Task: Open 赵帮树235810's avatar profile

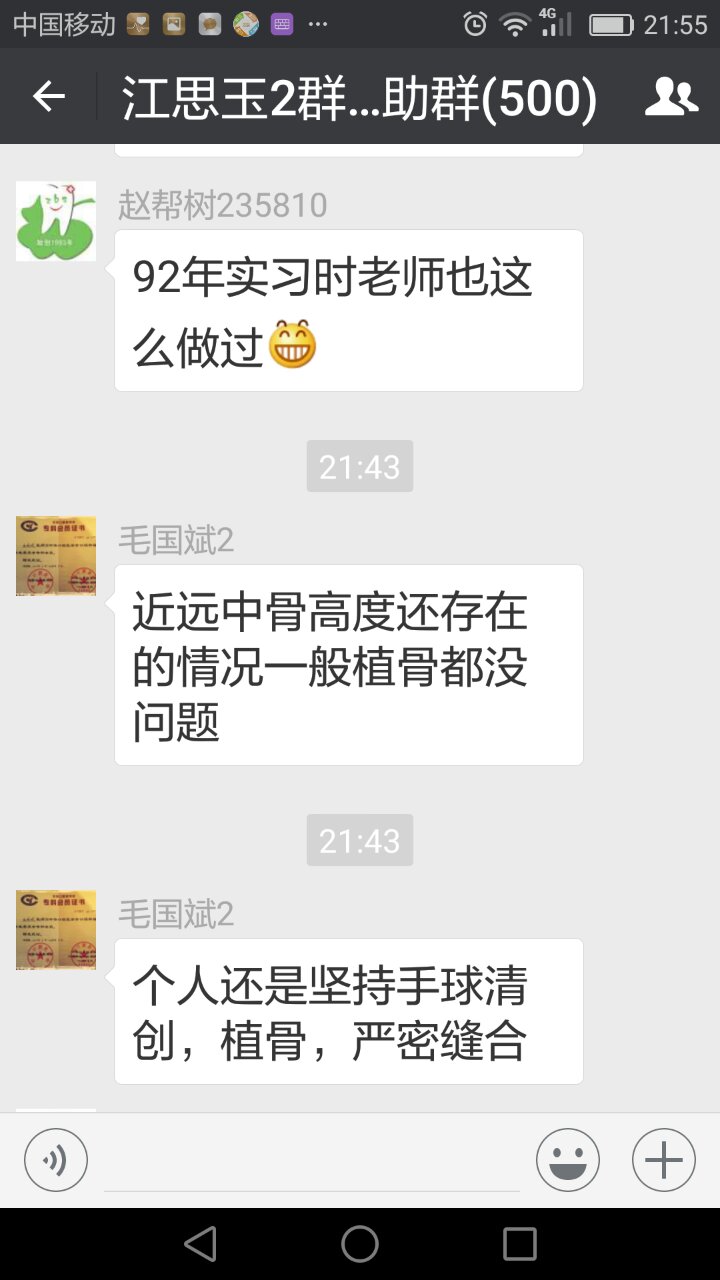Action: 56,221
